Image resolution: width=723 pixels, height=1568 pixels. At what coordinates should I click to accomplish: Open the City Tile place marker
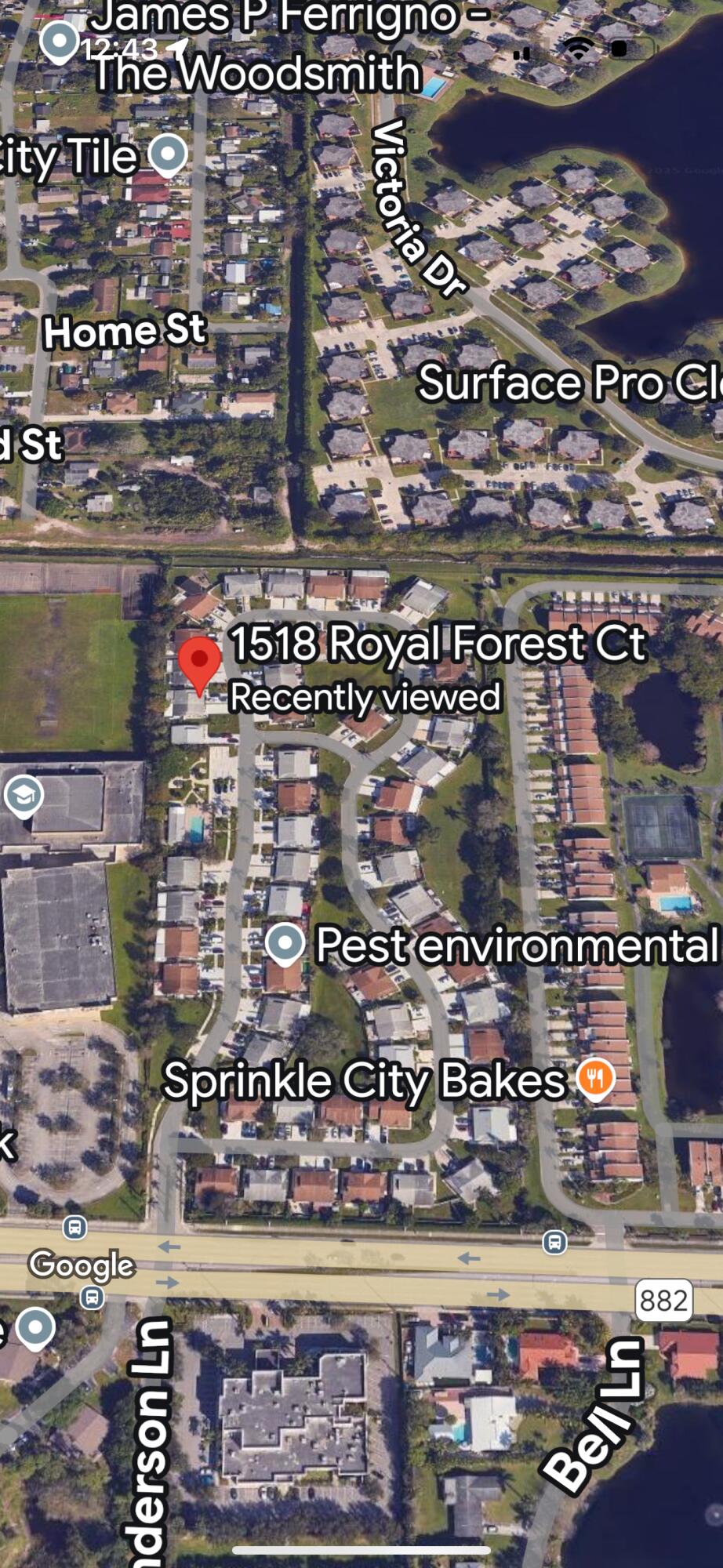169,154
